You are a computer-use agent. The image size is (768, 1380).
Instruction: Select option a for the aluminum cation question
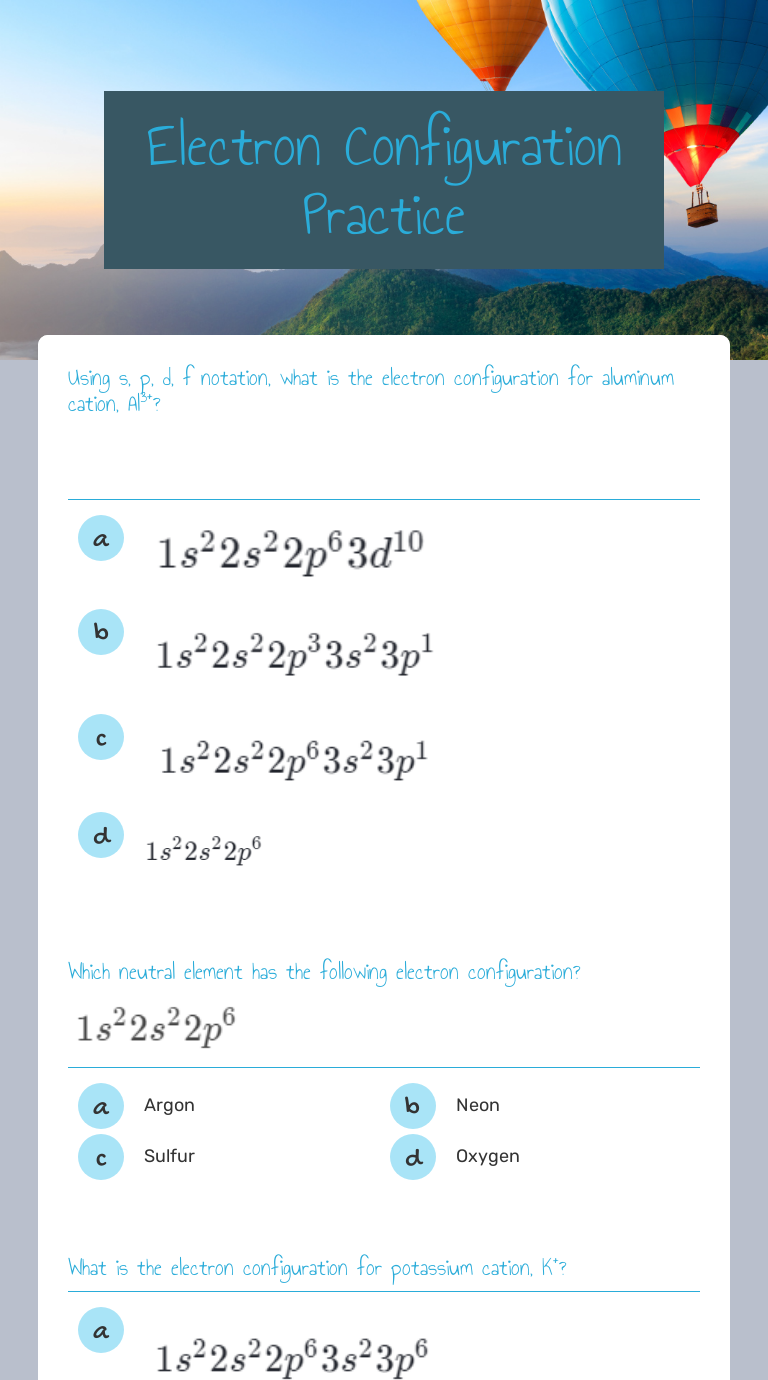101,539
